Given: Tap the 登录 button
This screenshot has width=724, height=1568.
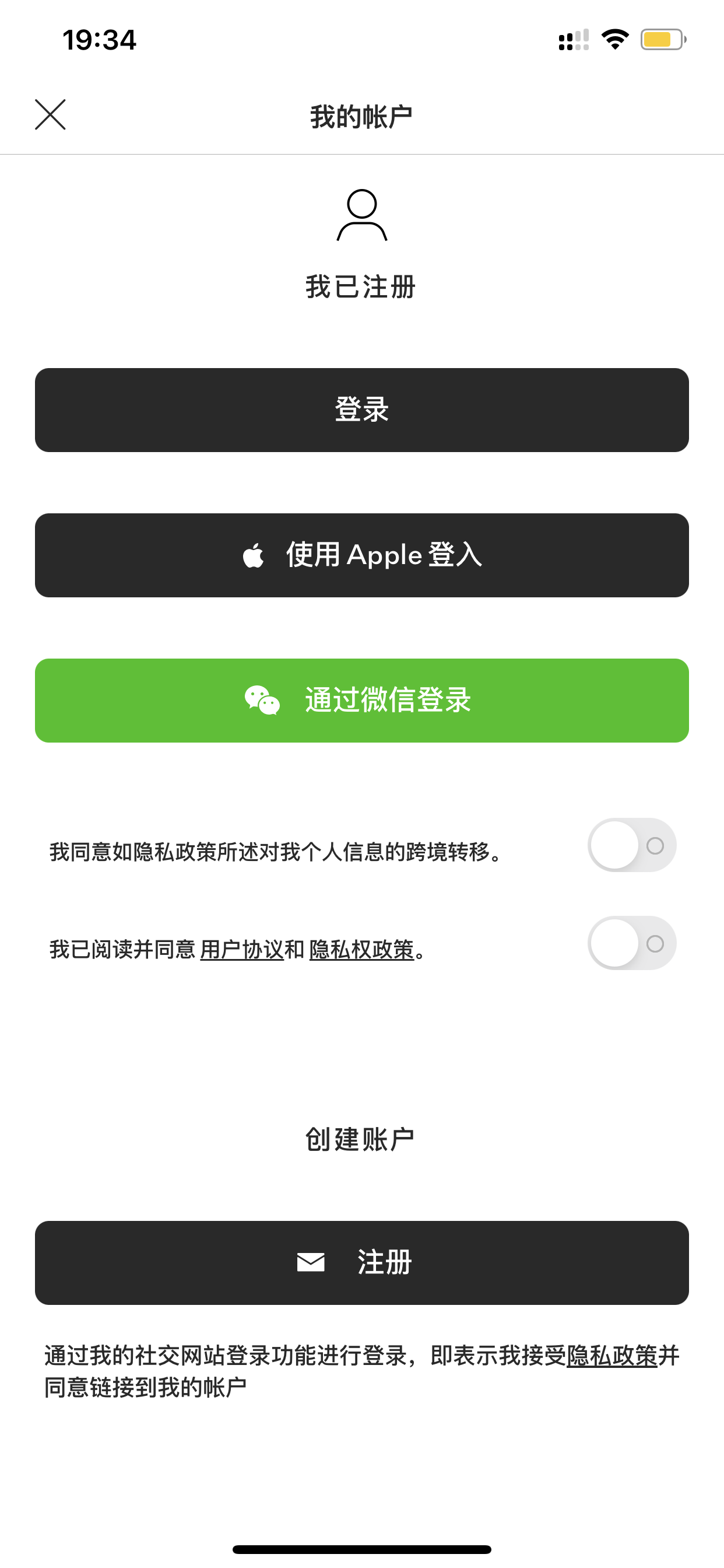Looking at the screenshot, I should click(x=361, y=409).
